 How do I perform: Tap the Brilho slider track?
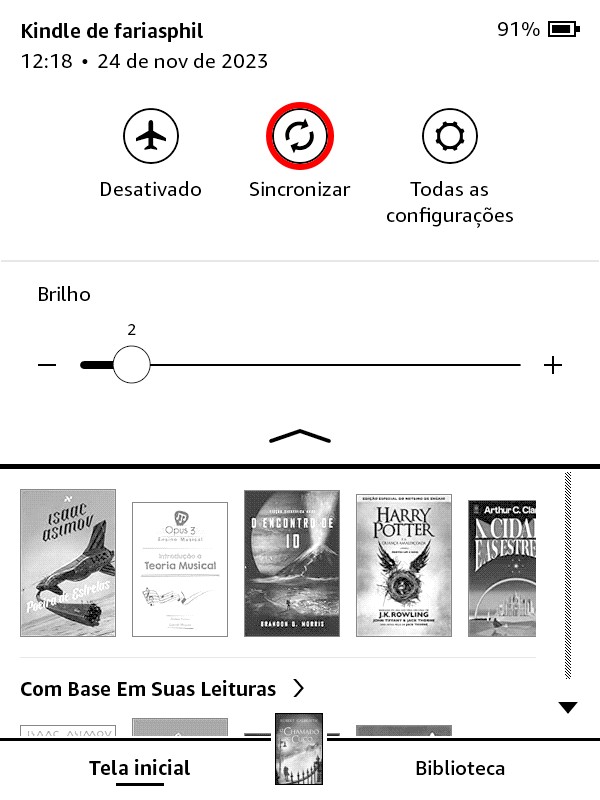pos(330,366)
